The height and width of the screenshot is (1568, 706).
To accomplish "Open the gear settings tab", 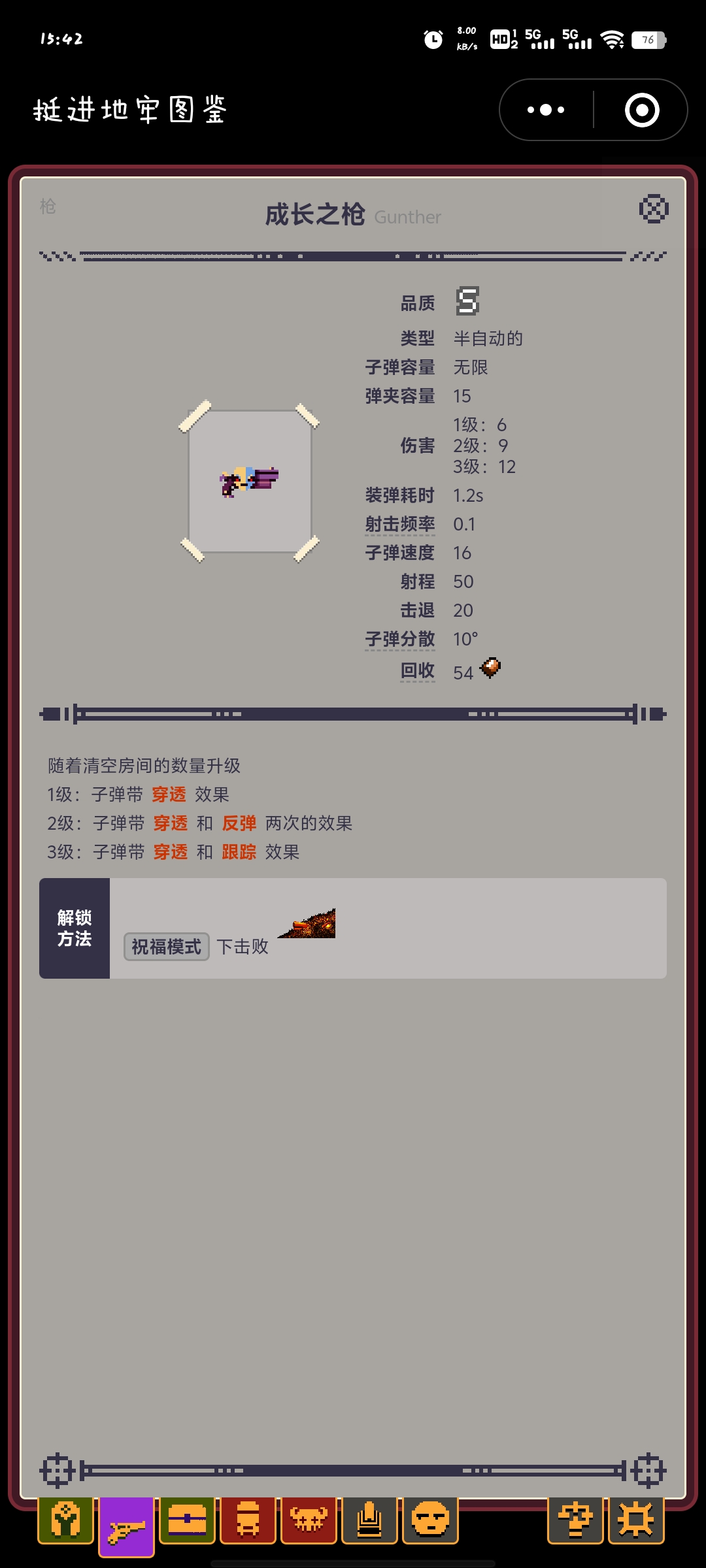I will [x=636, y=1520].
